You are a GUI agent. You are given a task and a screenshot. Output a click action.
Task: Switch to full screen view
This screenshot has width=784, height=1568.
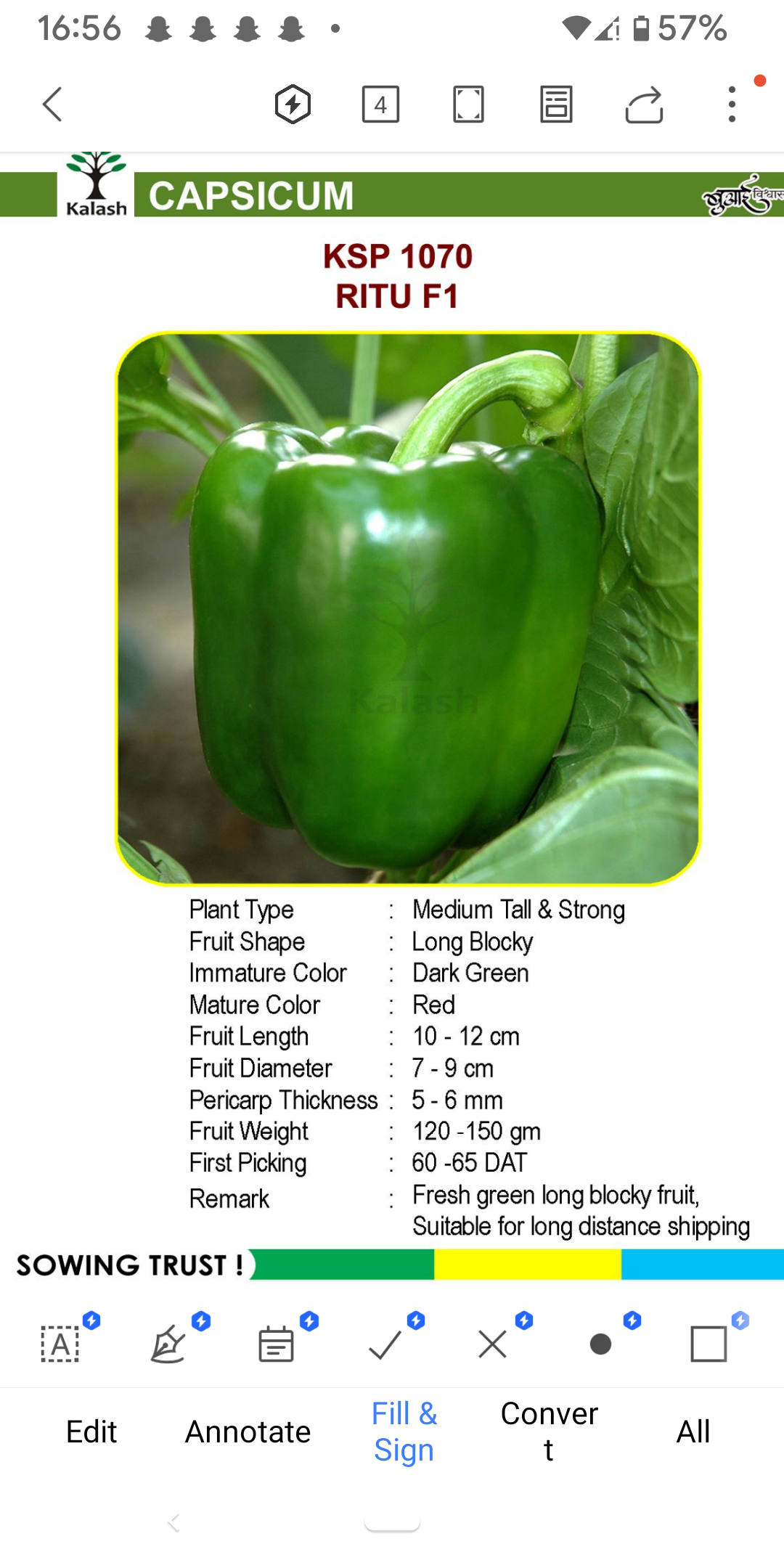pos(468,105)
